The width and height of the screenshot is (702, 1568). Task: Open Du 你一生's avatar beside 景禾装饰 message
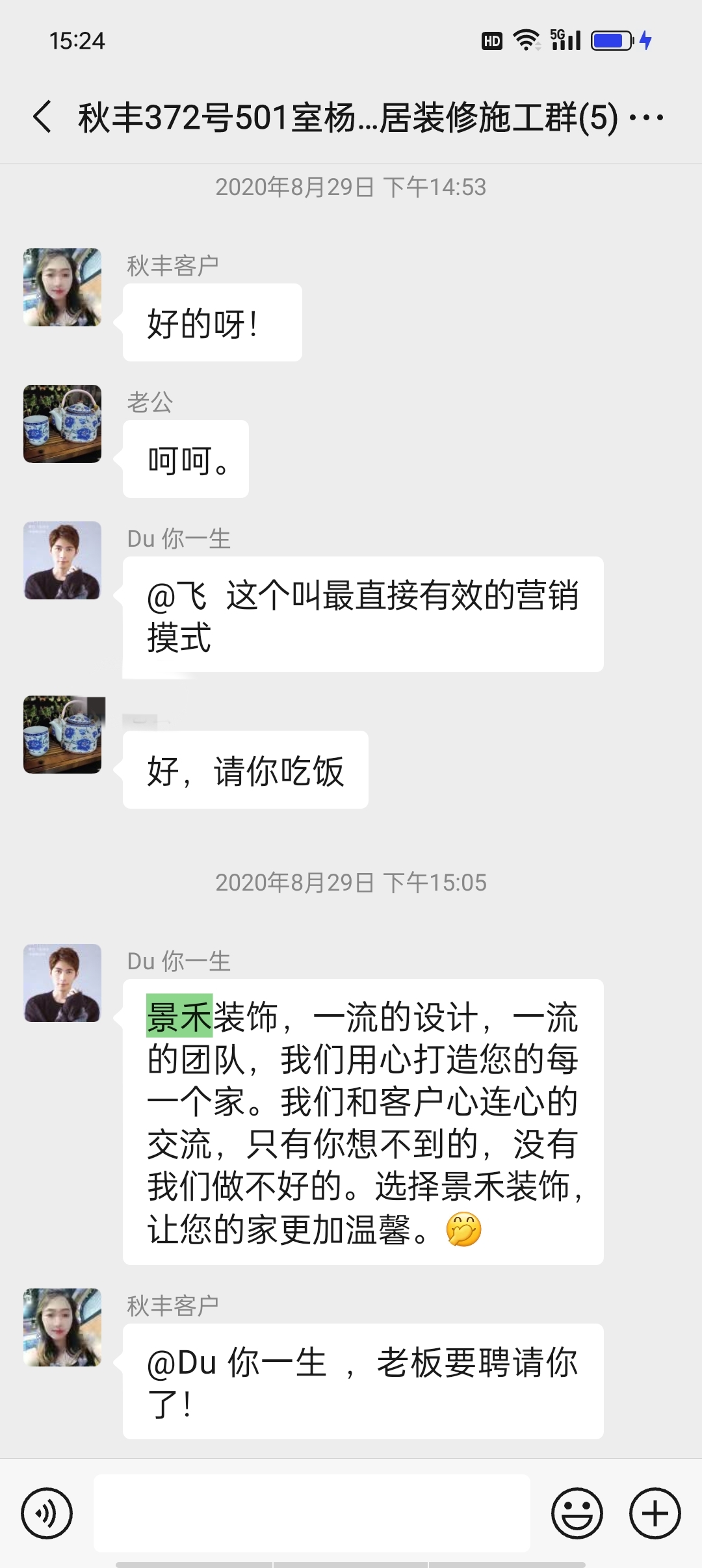(x=62, y=983)
